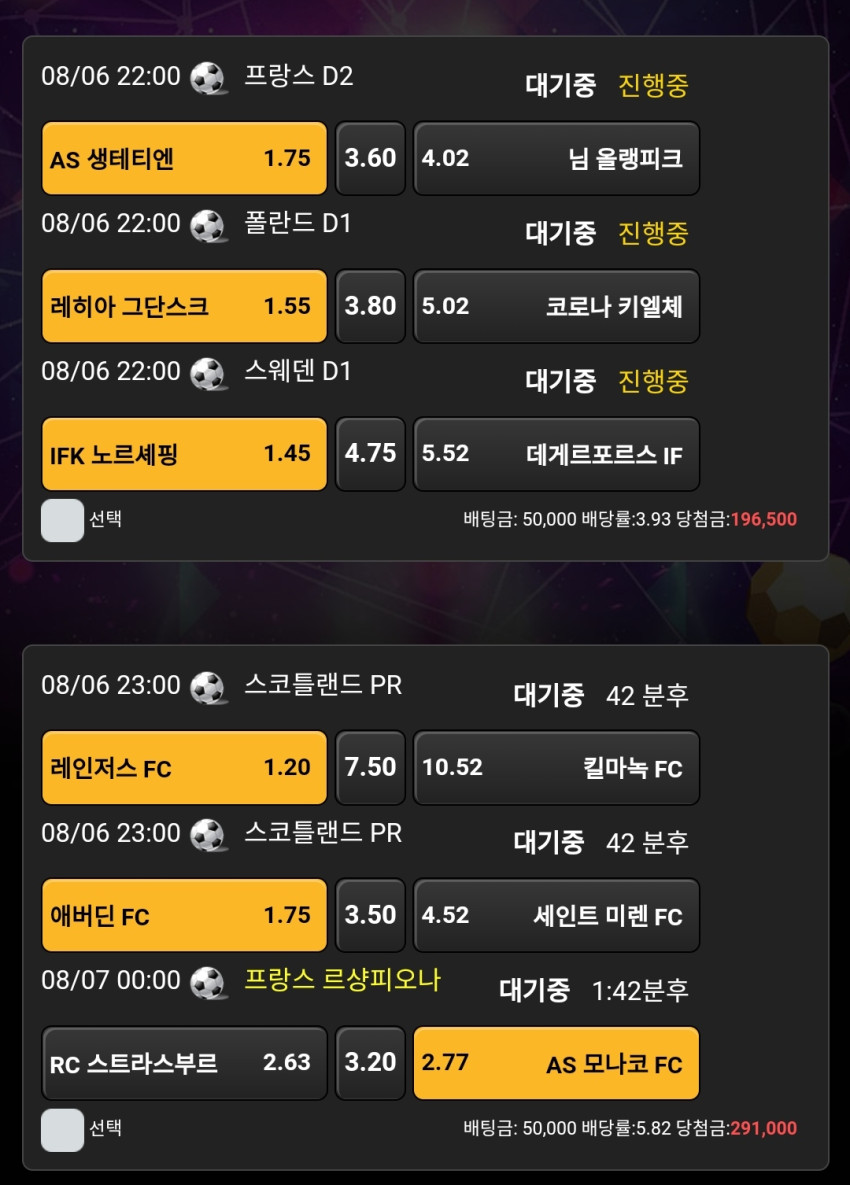Pick the 3.50 draw for Aberdeen match

click(370, 915)
